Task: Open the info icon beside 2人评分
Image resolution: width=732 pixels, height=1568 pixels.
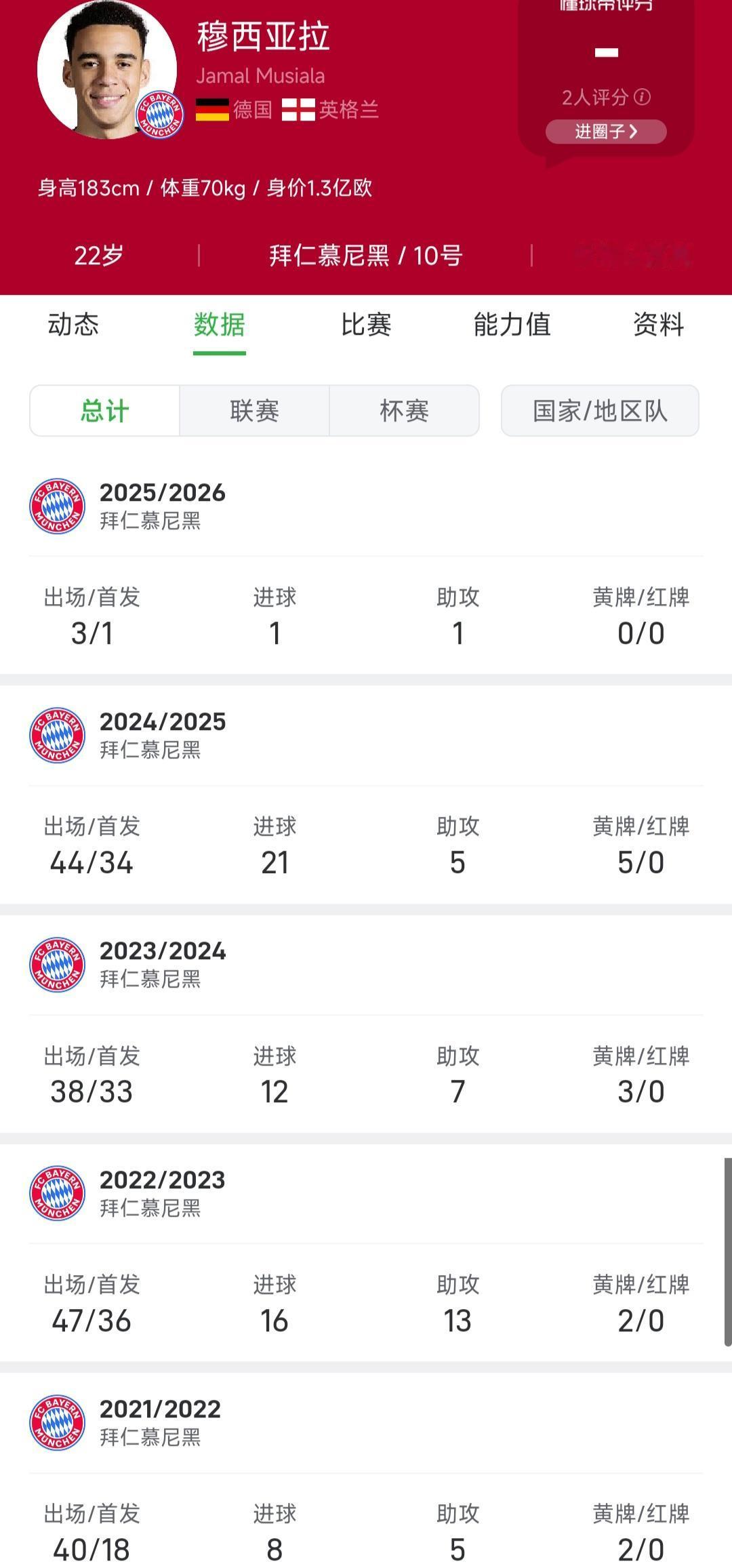Action: (x=642, y=97)
